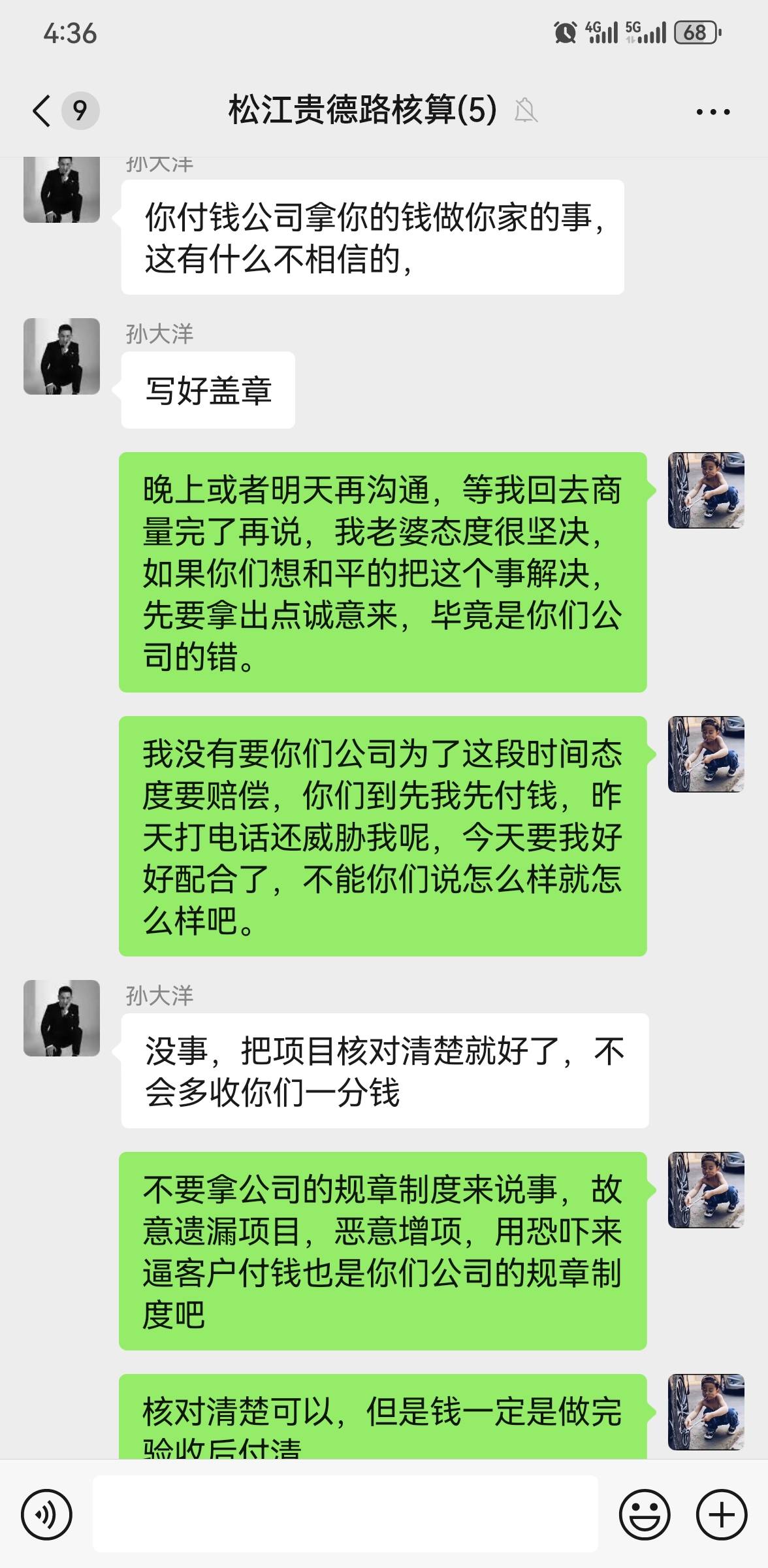This screenshot has width=768, height=1568.
Task: Go back to the chat list
Action: 42,110
